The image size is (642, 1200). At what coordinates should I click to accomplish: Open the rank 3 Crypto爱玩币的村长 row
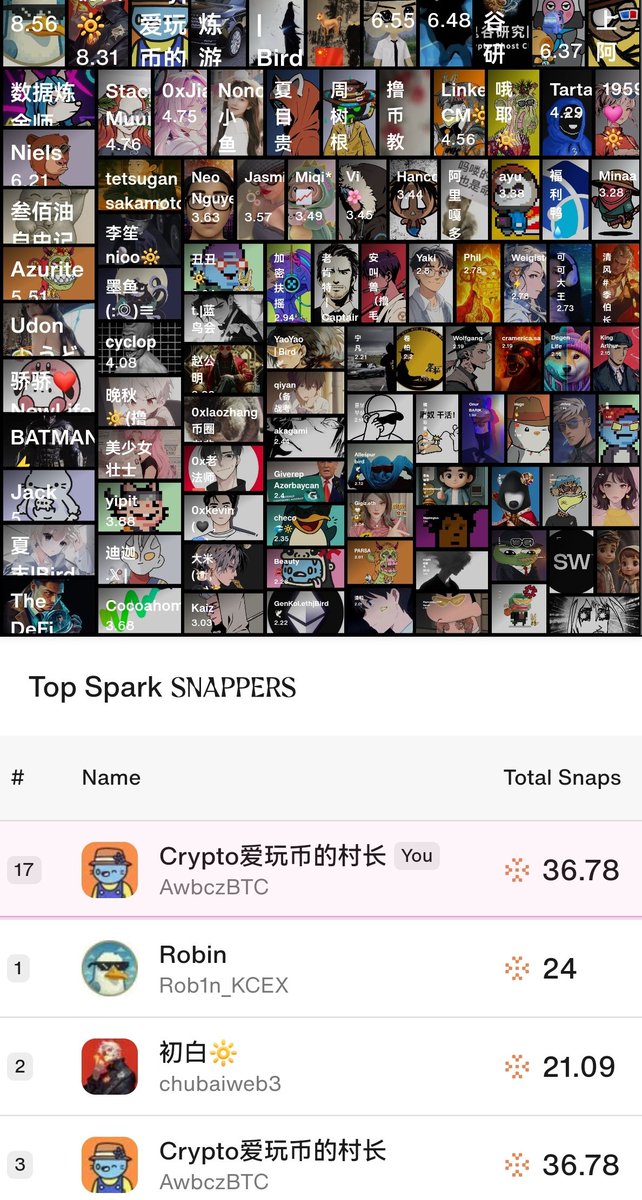click(x=320, y=1164)
